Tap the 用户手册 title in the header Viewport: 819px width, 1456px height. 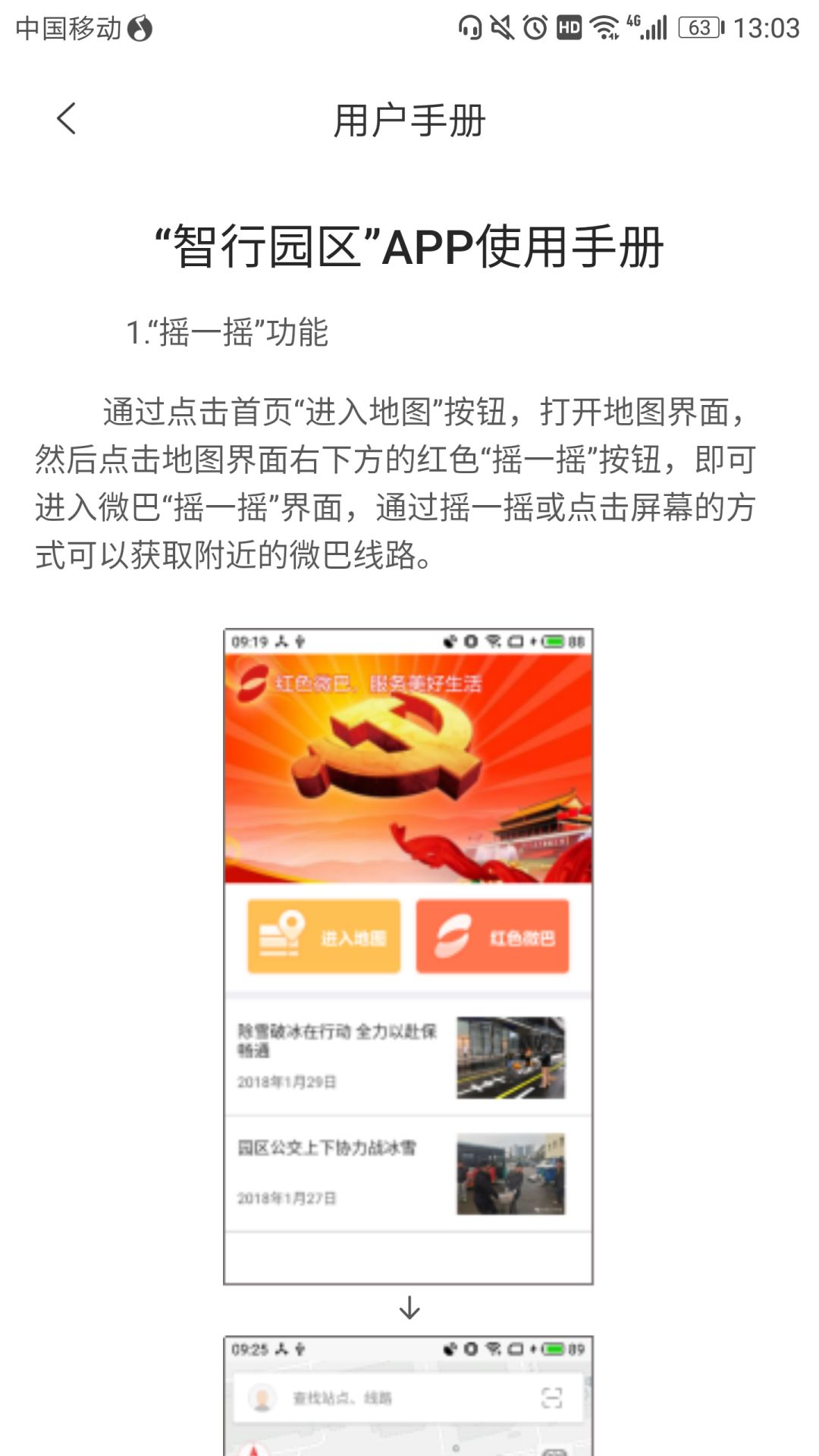pyautogui.click(x=409, y=119)
